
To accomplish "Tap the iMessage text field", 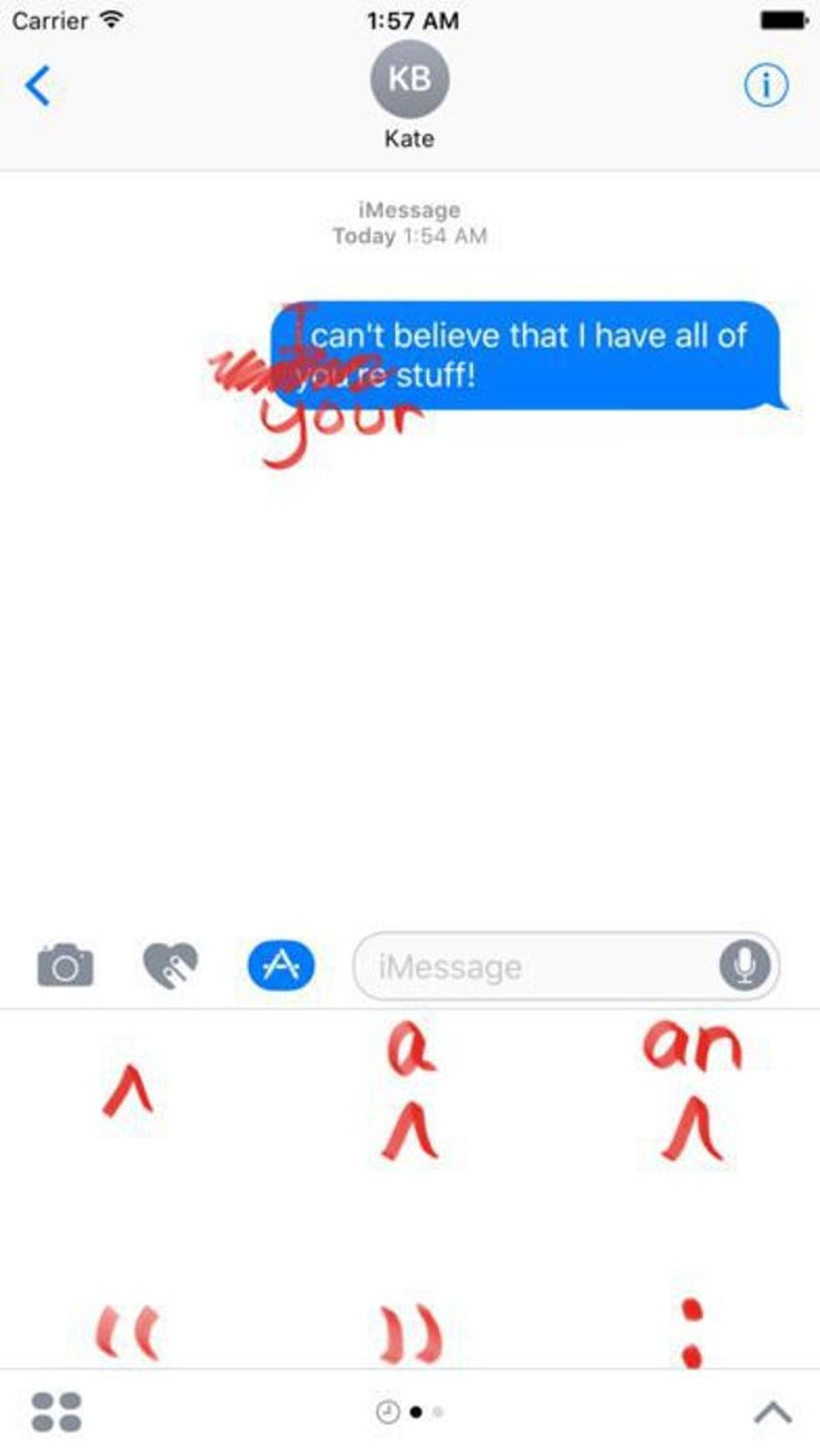I will pos(536,967).
